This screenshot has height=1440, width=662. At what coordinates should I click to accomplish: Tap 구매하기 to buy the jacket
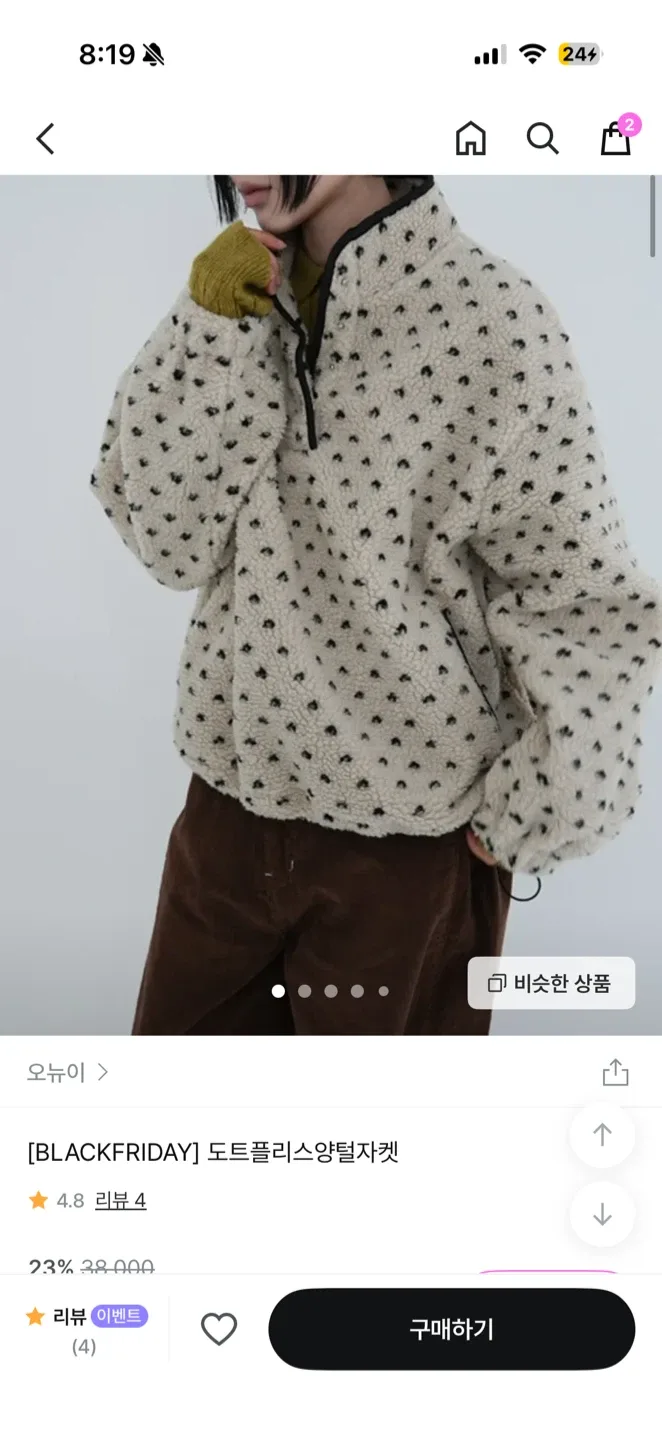tap(451, 1329)
